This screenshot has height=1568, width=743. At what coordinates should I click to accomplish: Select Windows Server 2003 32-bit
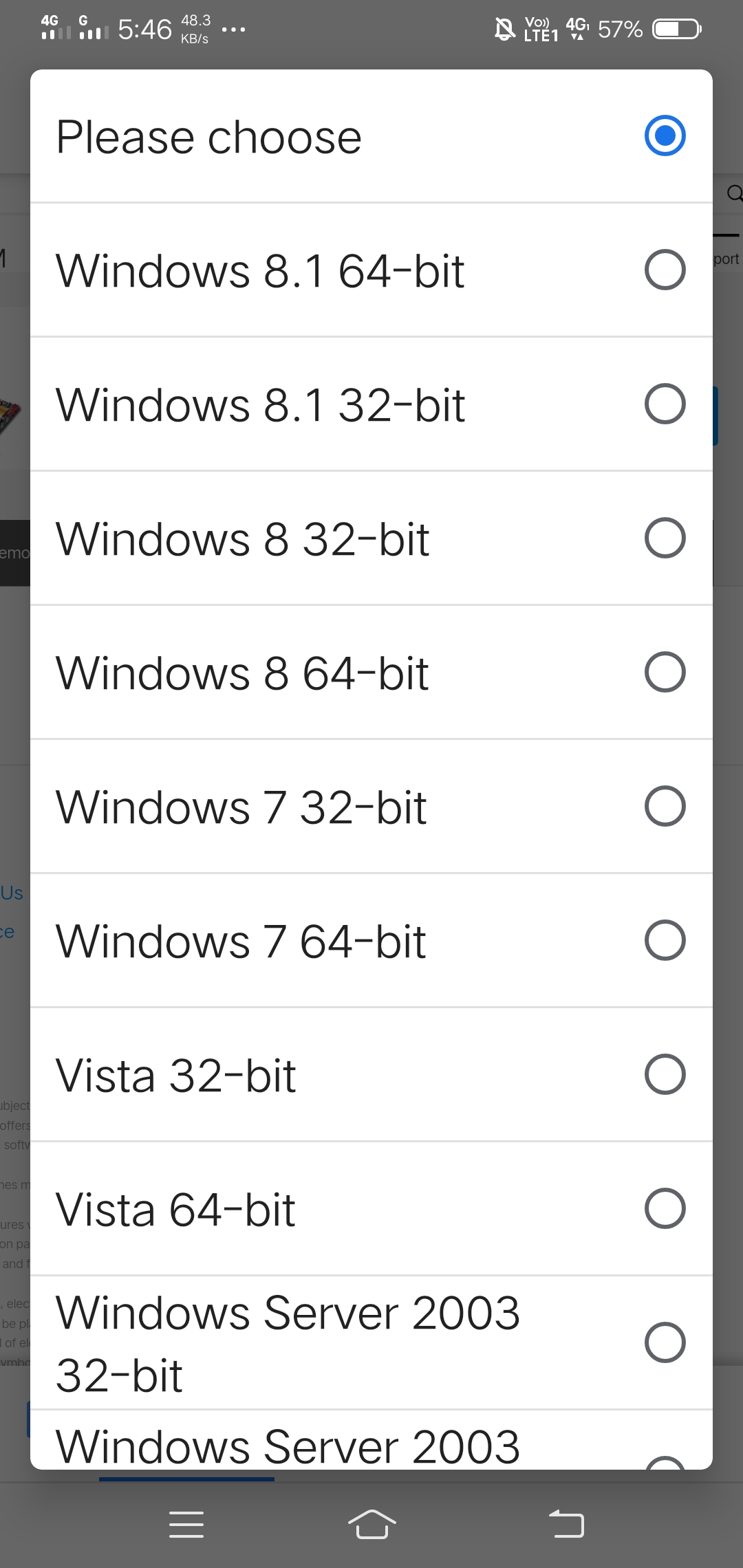pos(371,1342)
